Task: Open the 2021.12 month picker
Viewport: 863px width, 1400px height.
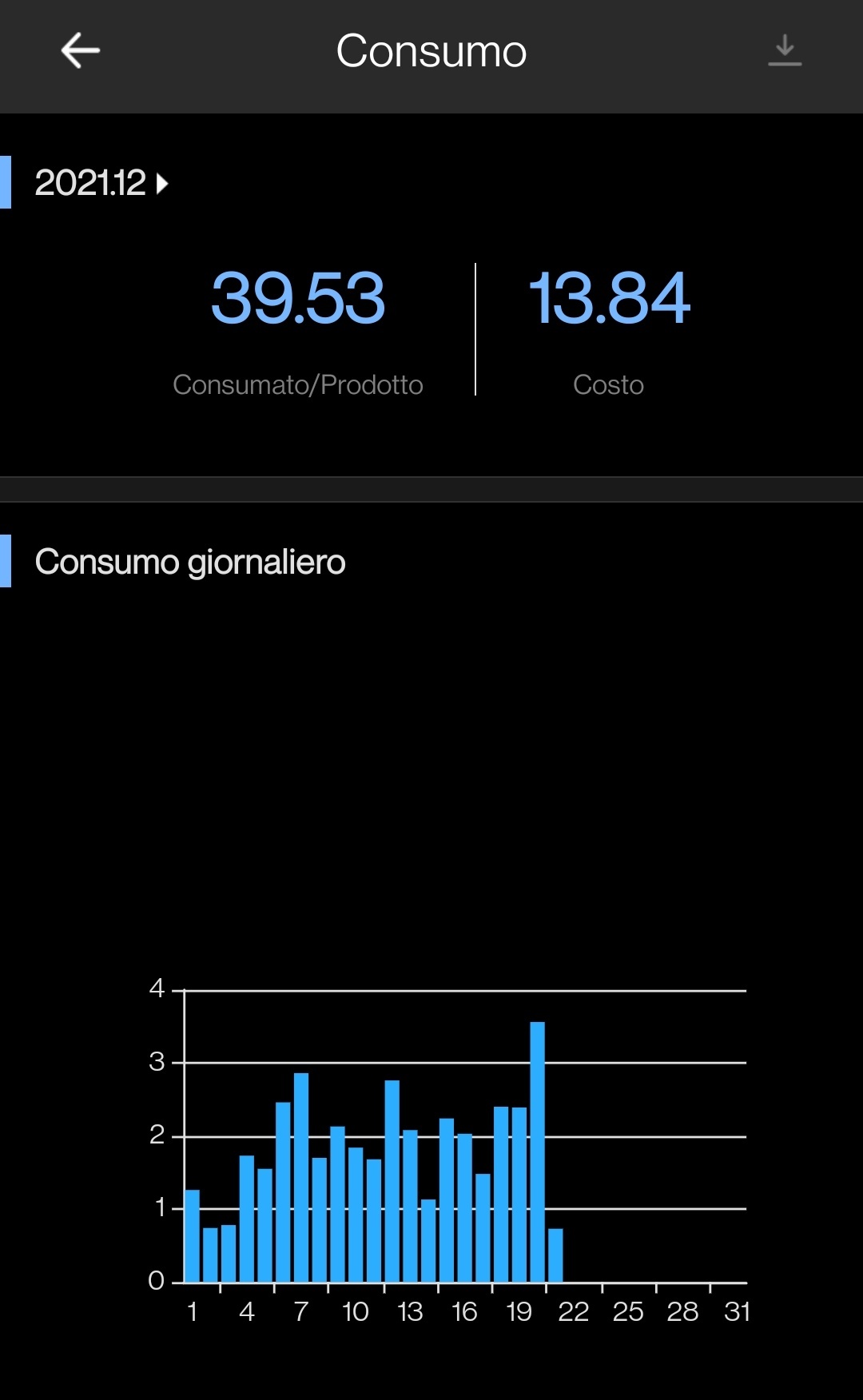Action: tap(101, 183)
